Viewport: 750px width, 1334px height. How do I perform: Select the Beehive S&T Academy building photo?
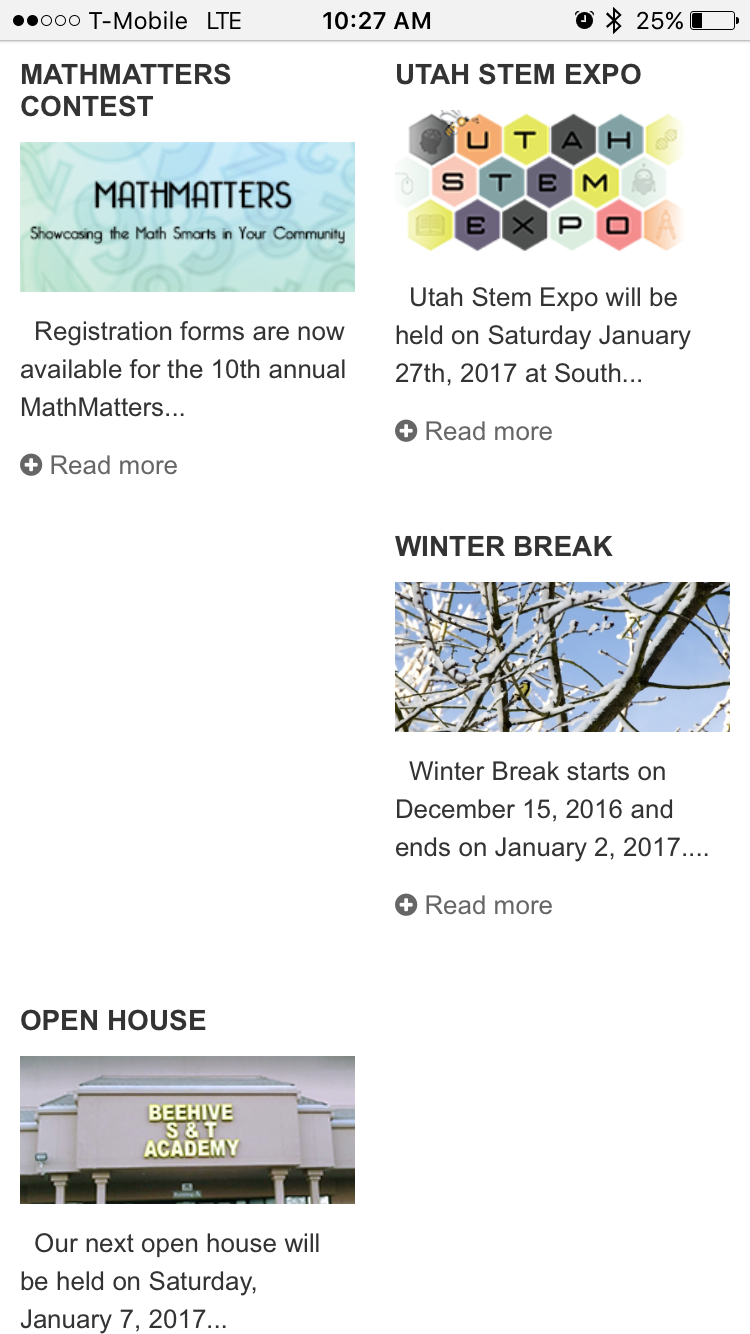click(x=187, y=1129)
